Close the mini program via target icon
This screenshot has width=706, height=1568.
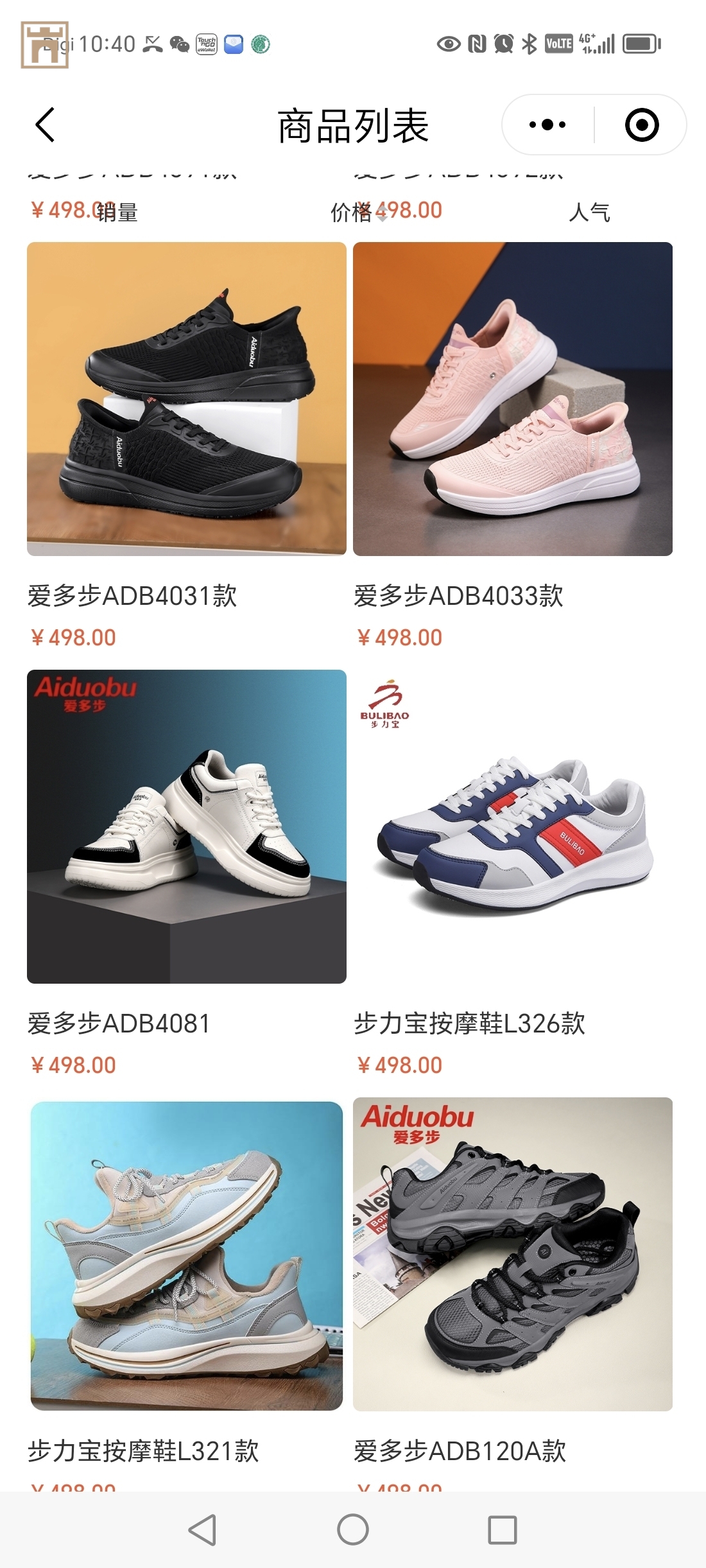click(641, 125)
